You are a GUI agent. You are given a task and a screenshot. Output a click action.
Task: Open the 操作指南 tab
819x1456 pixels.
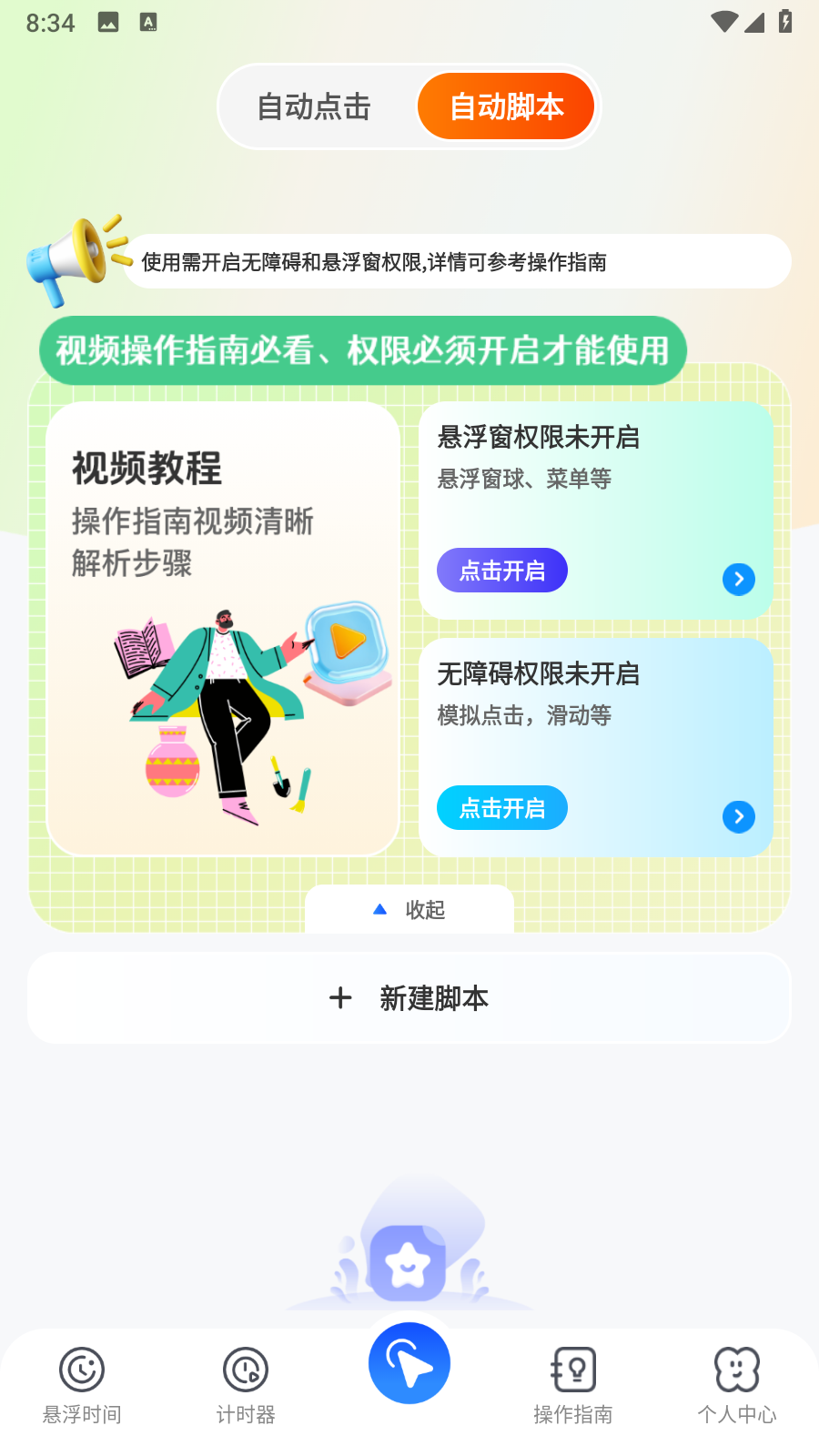(573, 1385)
